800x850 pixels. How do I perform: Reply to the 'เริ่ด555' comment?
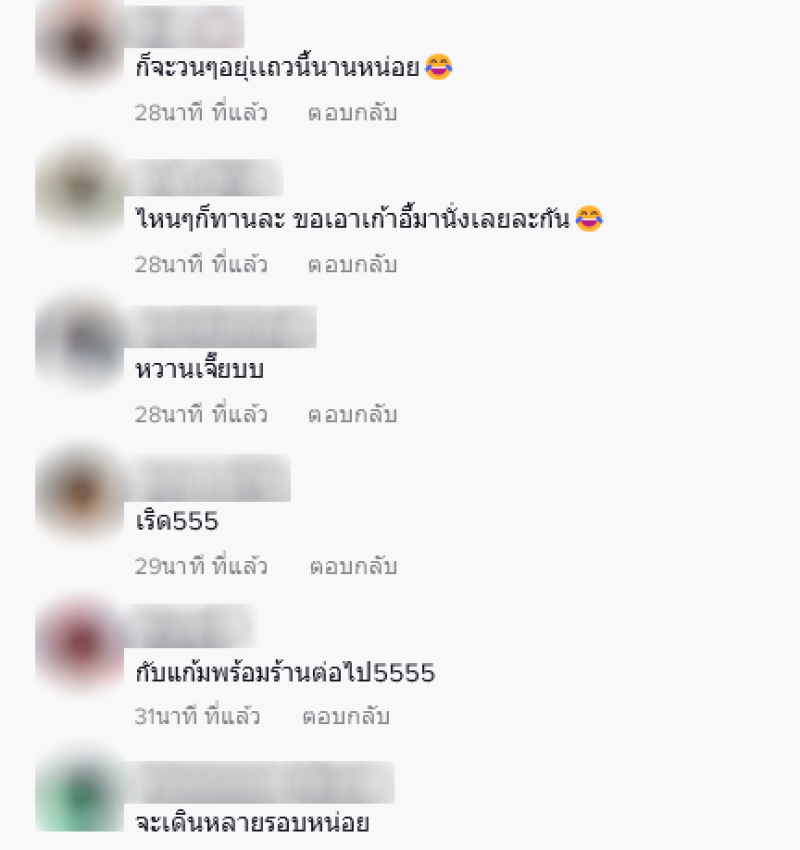[x=353, y=567]
